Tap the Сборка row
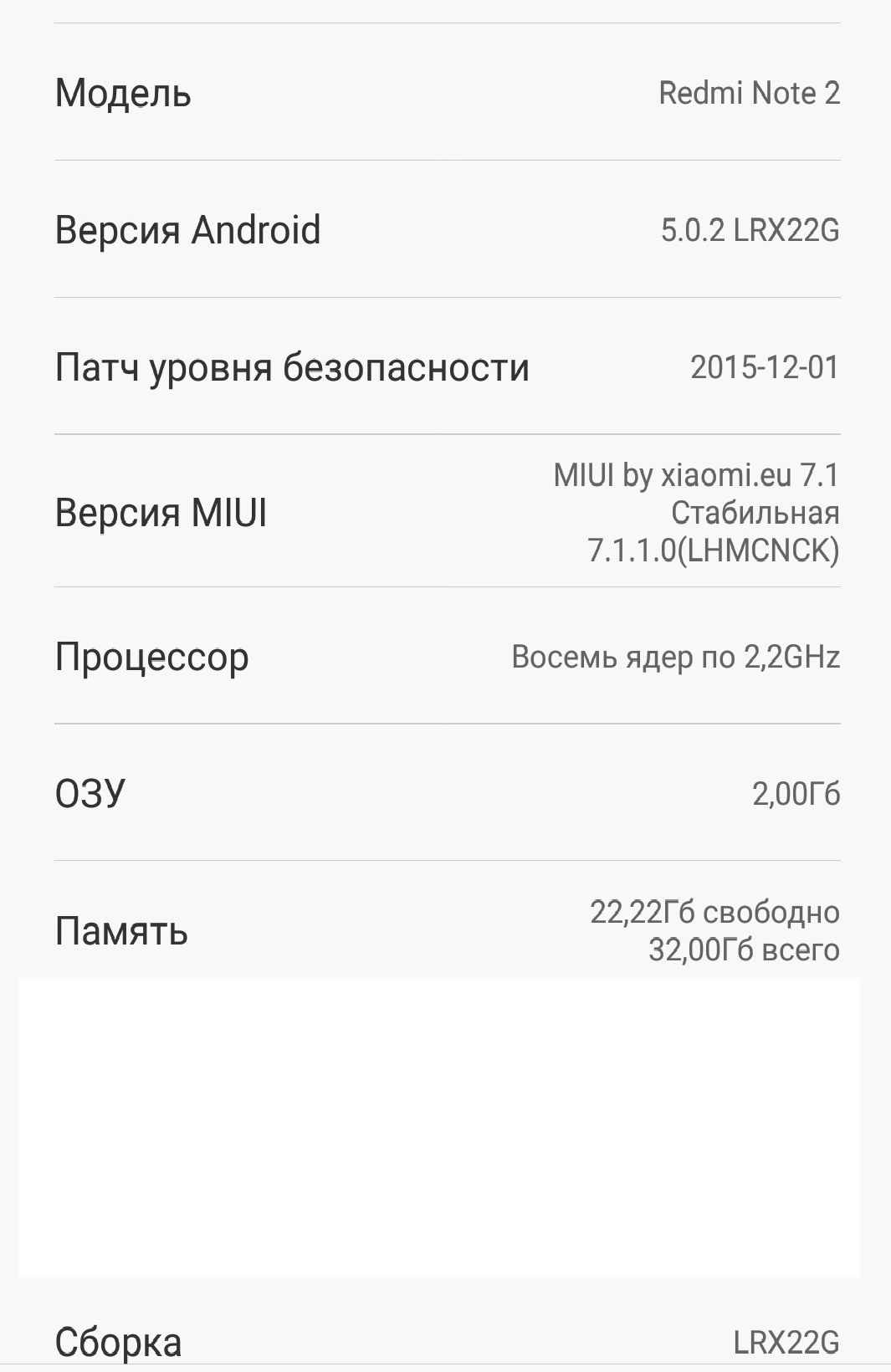891x1372 pixels. pyautogui.click(x=445, y=1341)
